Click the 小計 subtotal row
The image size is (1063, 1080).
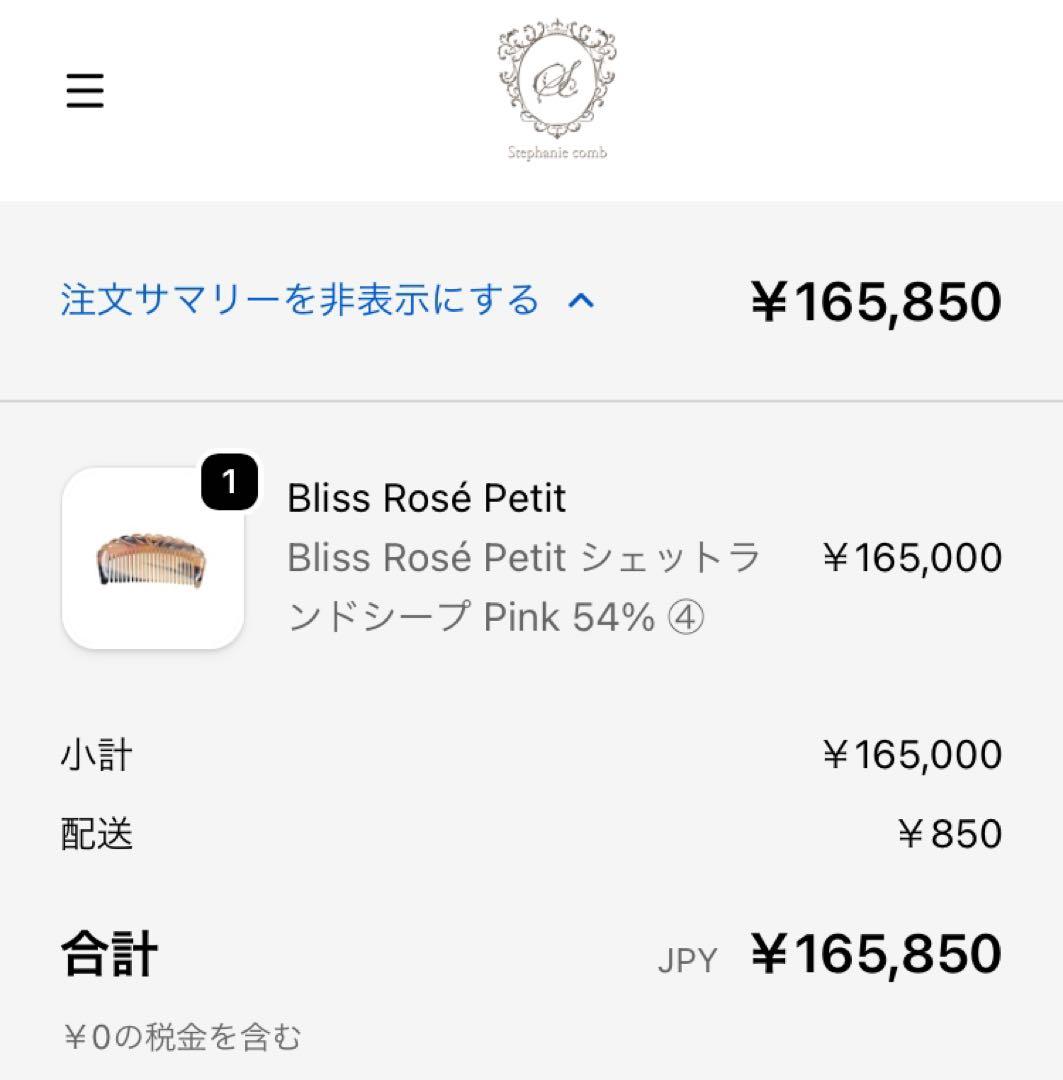(95, 755)
